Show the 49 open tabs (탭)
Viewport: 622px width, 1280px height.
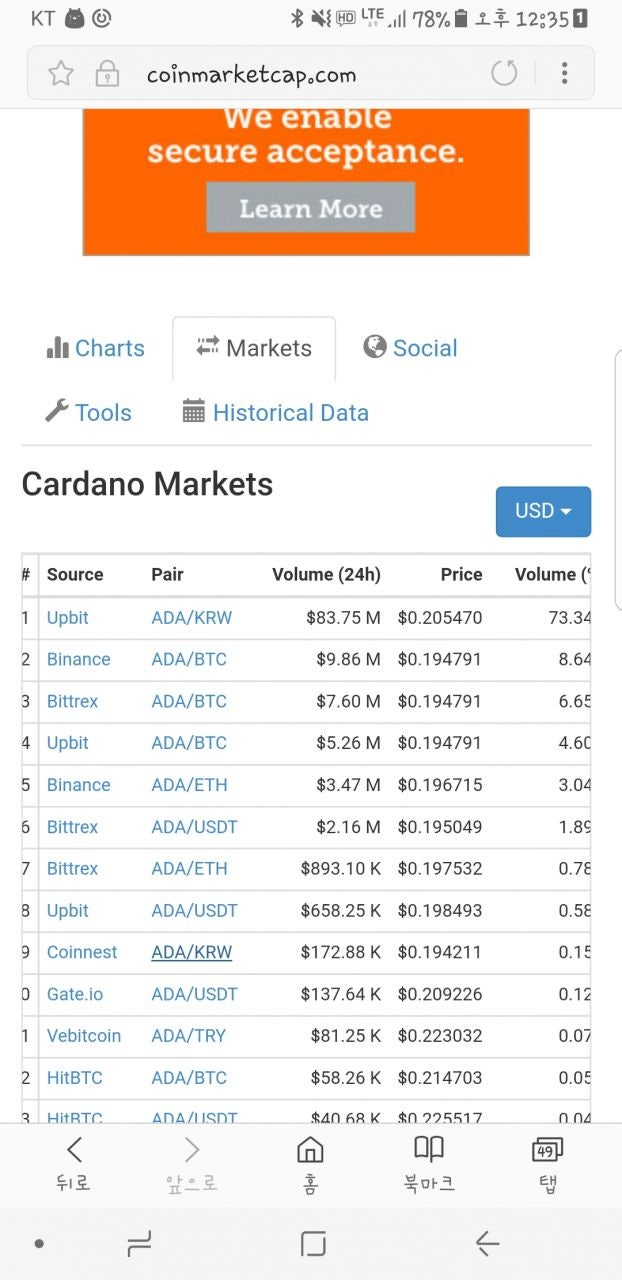tap(547, 1164)
